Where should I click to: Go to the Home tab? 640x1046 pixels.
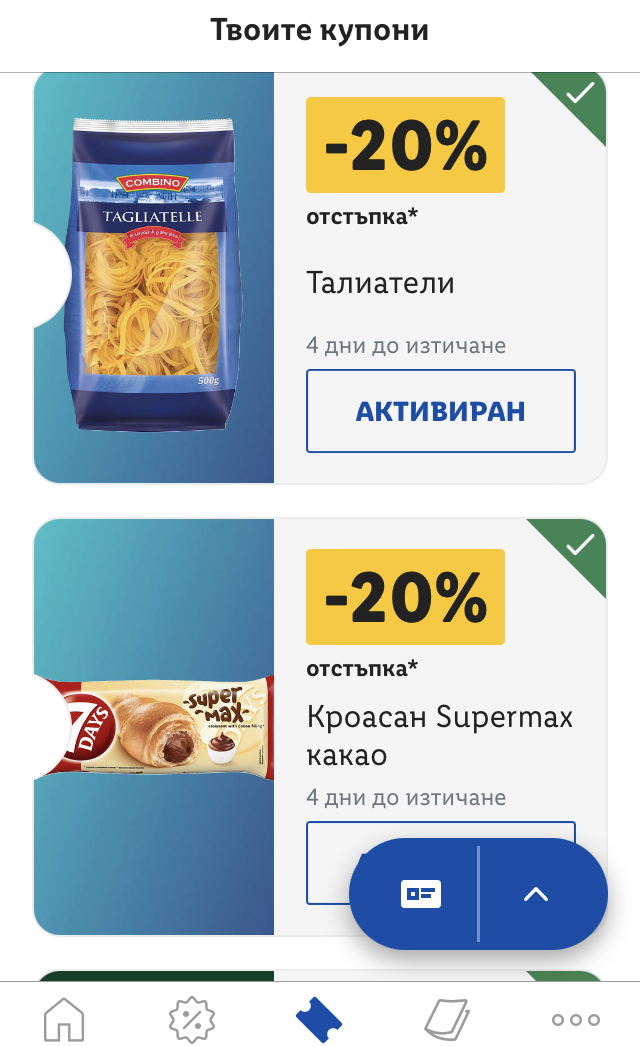click(x=64, y=1019)
